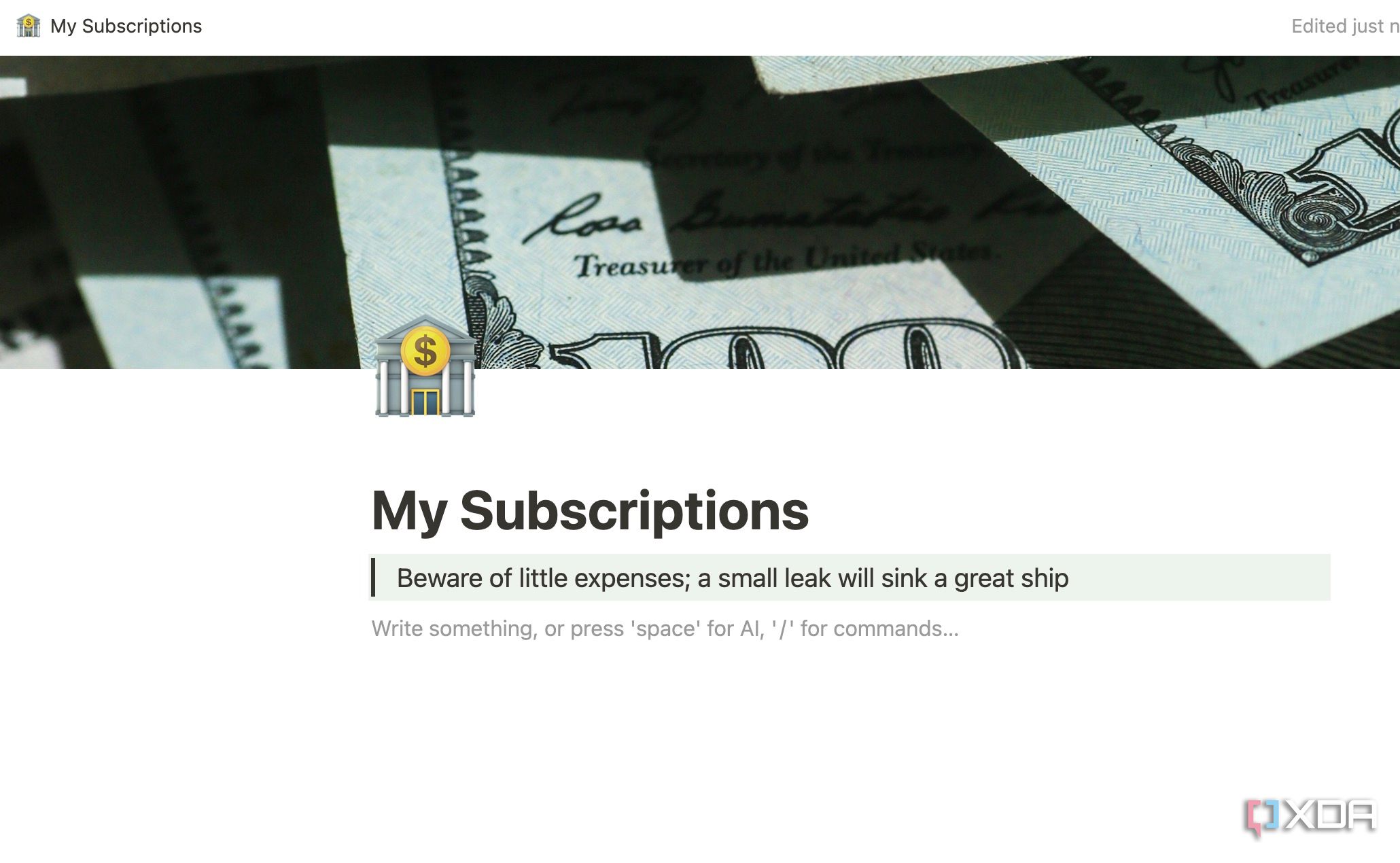The width and height of the screenshot is (1400, 863).
Task: Open the My Subscriptions breadcrumb
Action: (126, 26)
